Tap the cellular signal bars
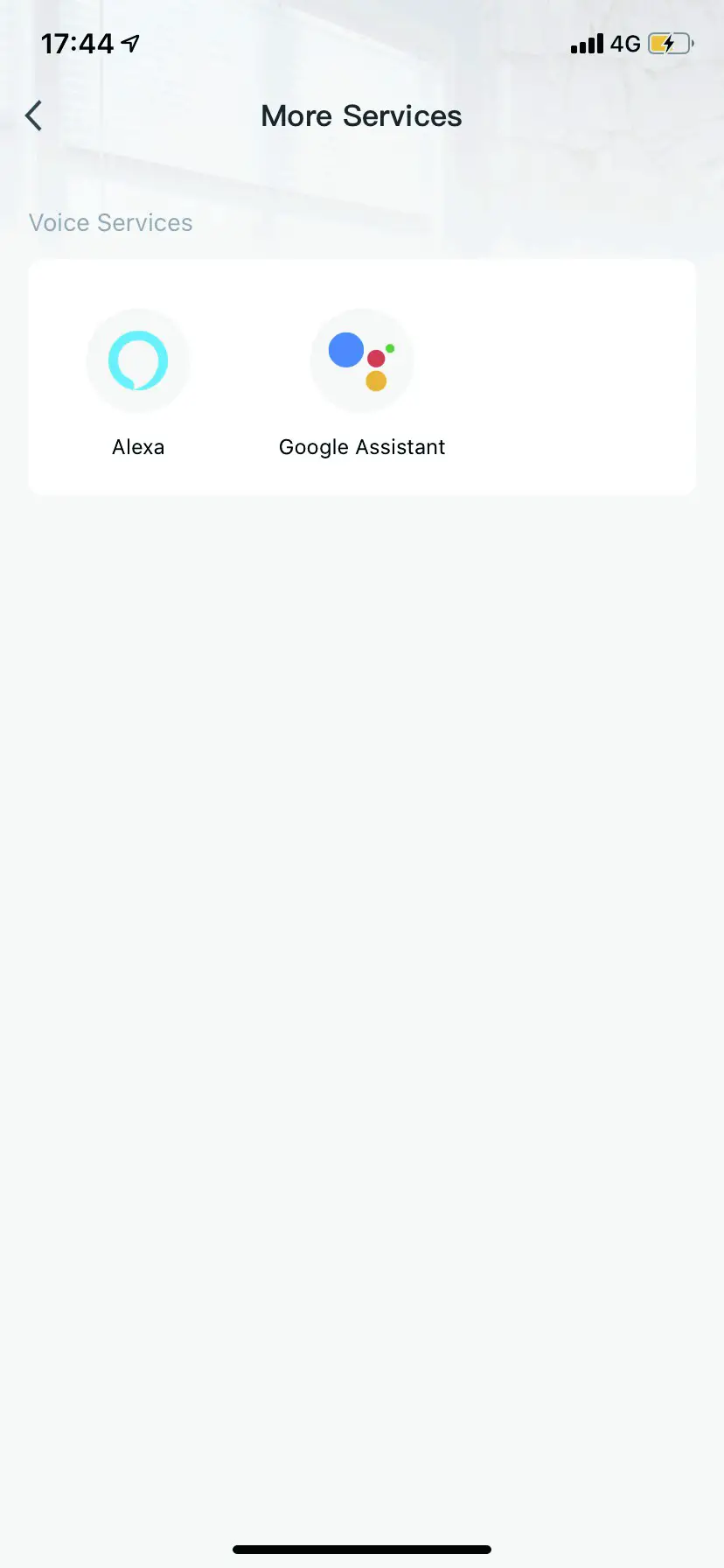Viewport: 724px width, 1568px height. coord(586,42)
